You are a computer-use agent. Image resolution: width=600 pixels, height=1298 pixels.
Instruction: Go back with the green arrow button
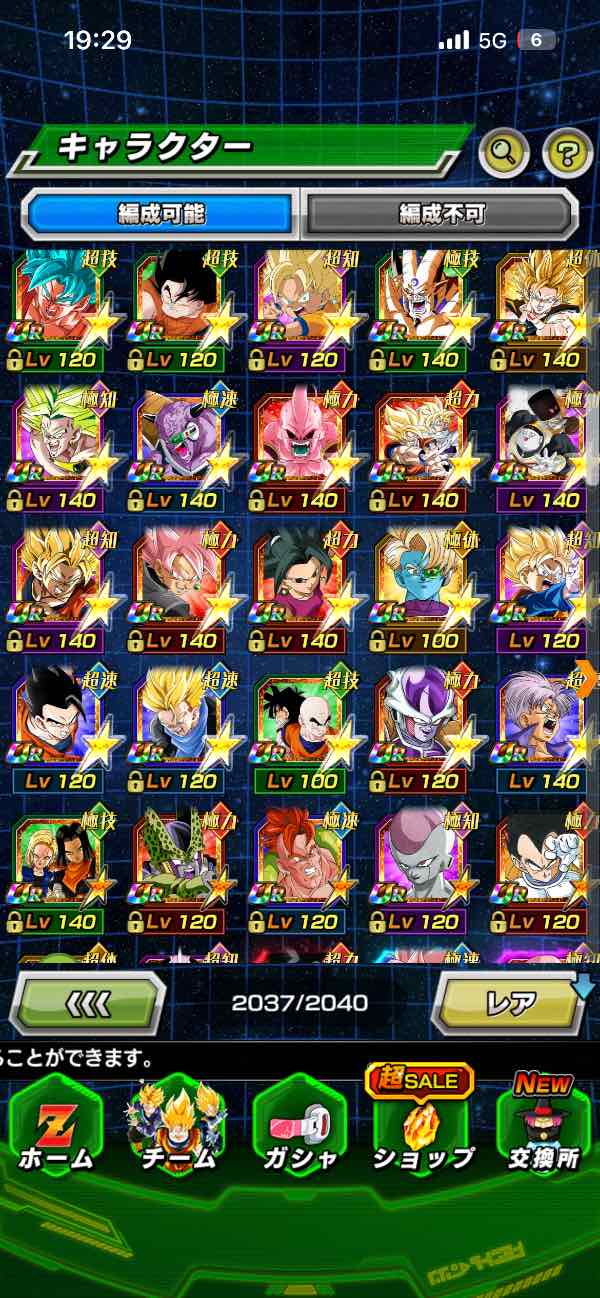pos(88,1002)
